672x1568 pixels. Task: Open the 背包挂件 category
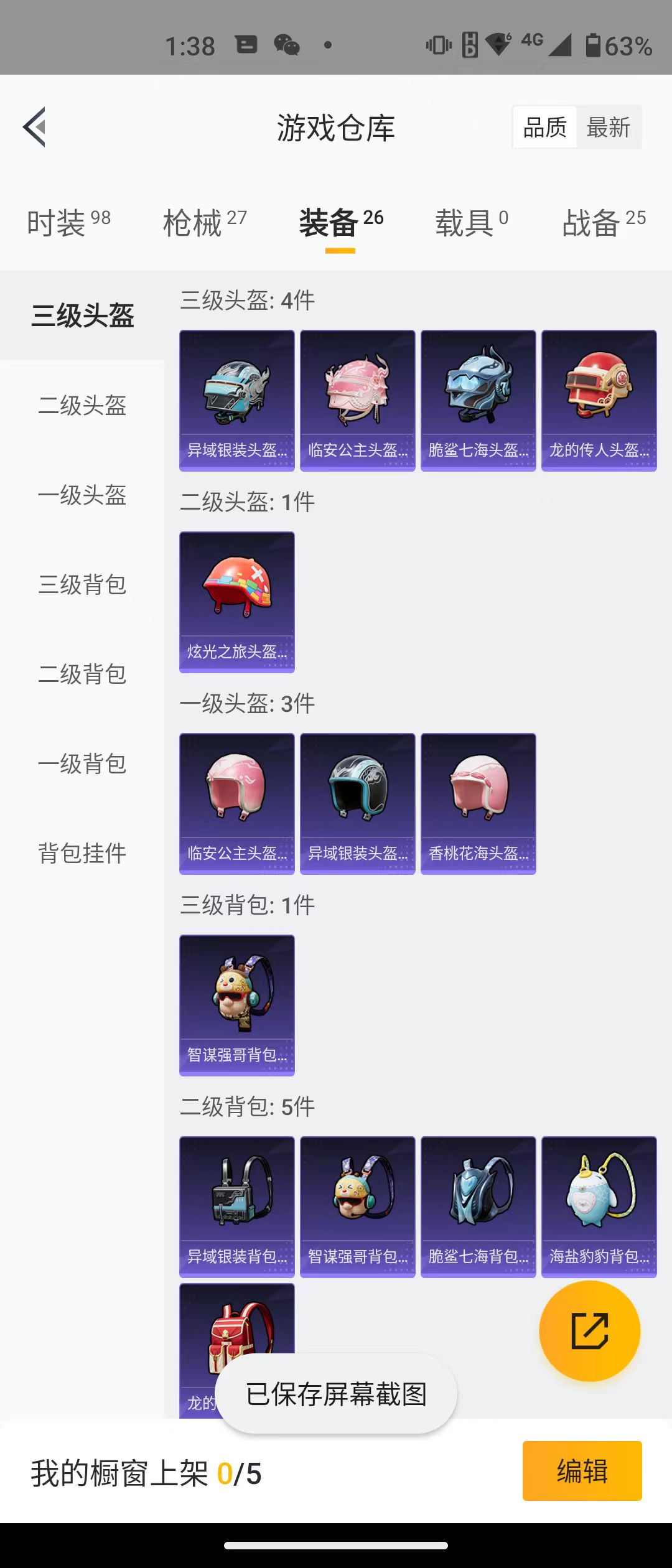tap(82, 853)
